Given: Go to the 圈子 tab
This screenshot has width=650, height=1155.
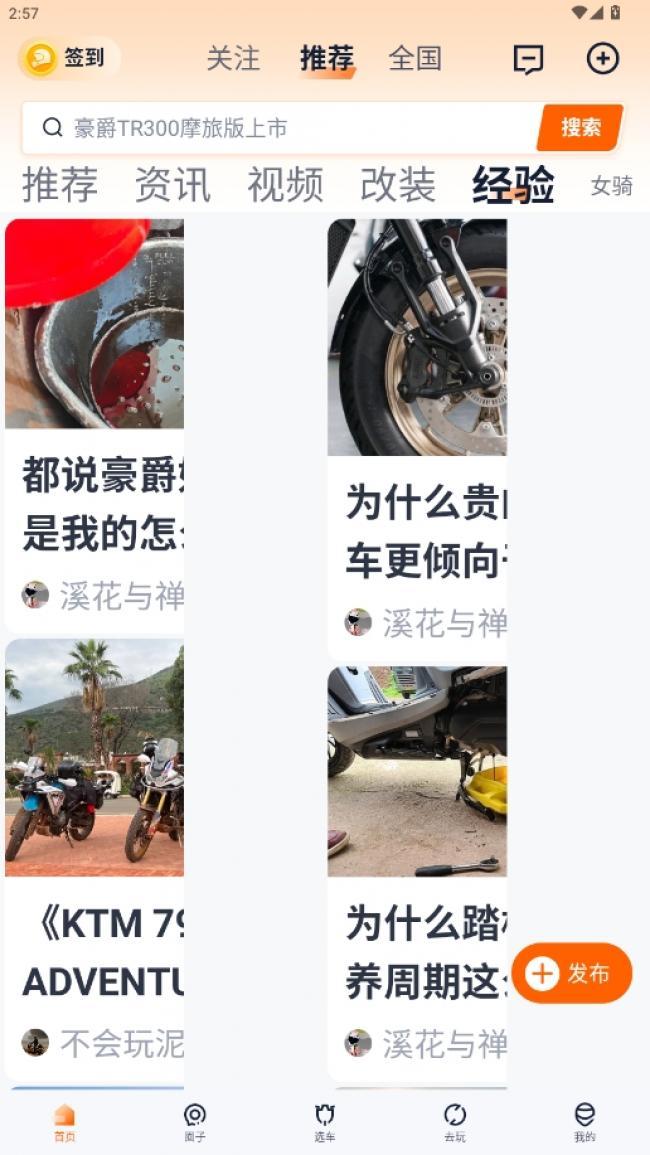Looking at the screenshot, I should pos(195,1122).
